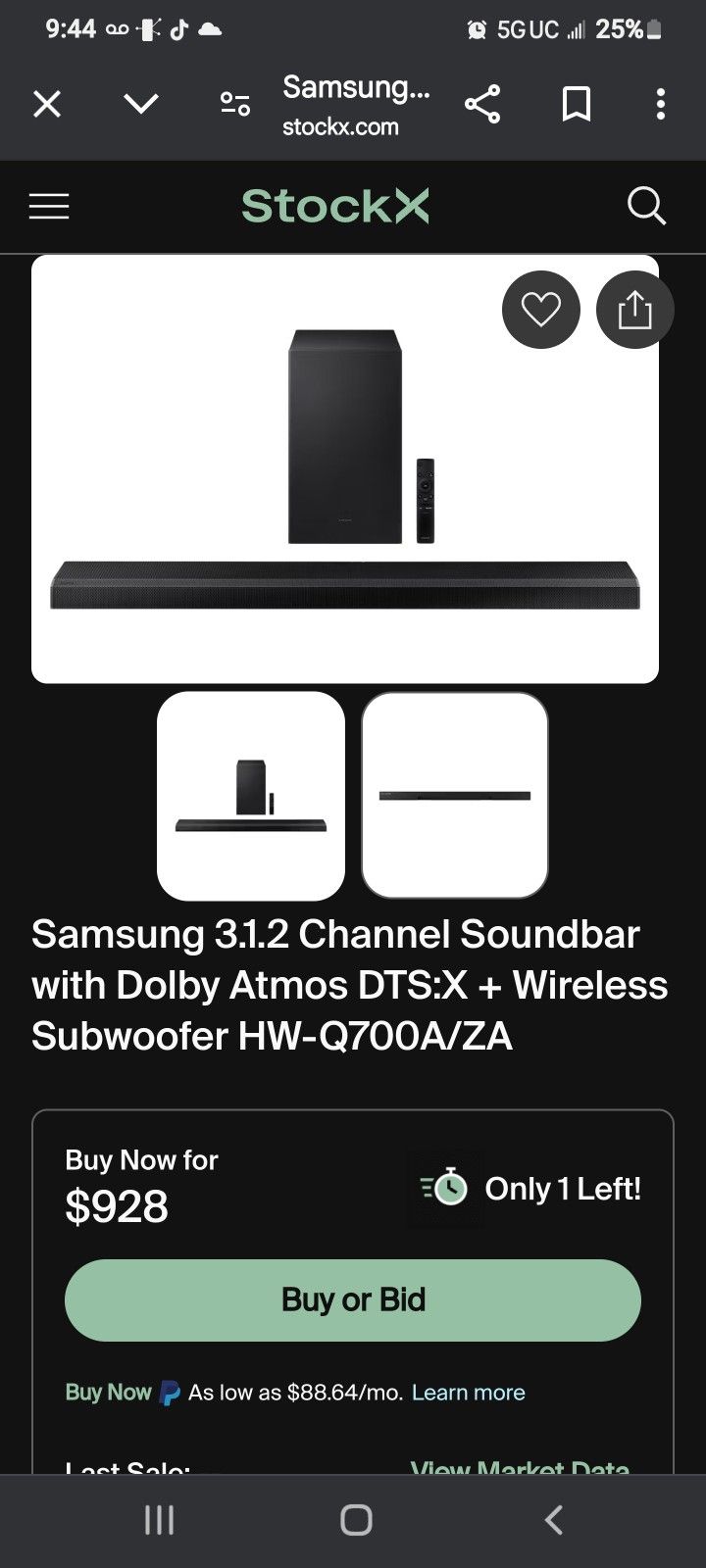Image resolution: width=706 pixels, height=1568 pixels.
Task: Close the in-app browser with the X
Action: pyautogui.click(x=47, y=104)
